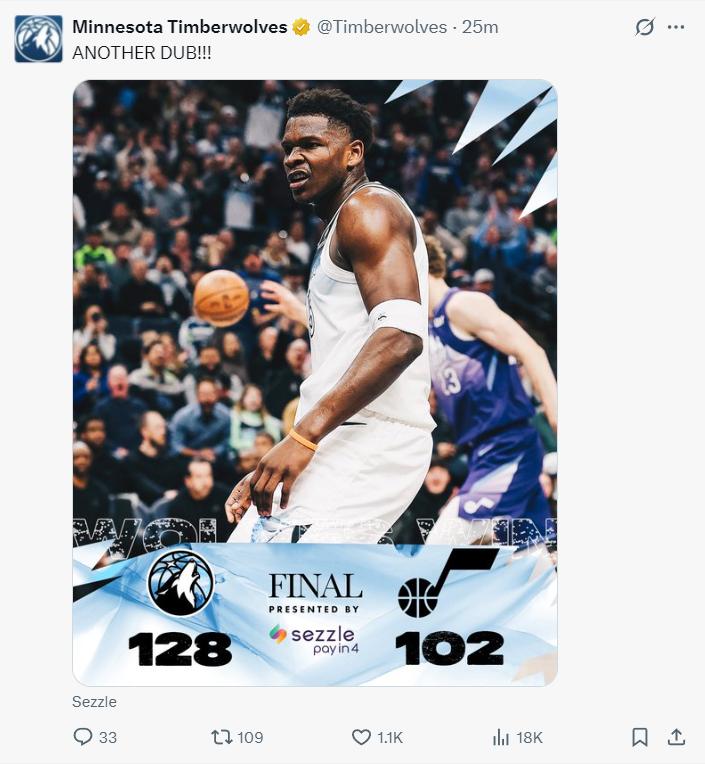The height and width of the screenshot is (764, 705).
Task: Share the Timberwolves post
Action: click(676, 737)
